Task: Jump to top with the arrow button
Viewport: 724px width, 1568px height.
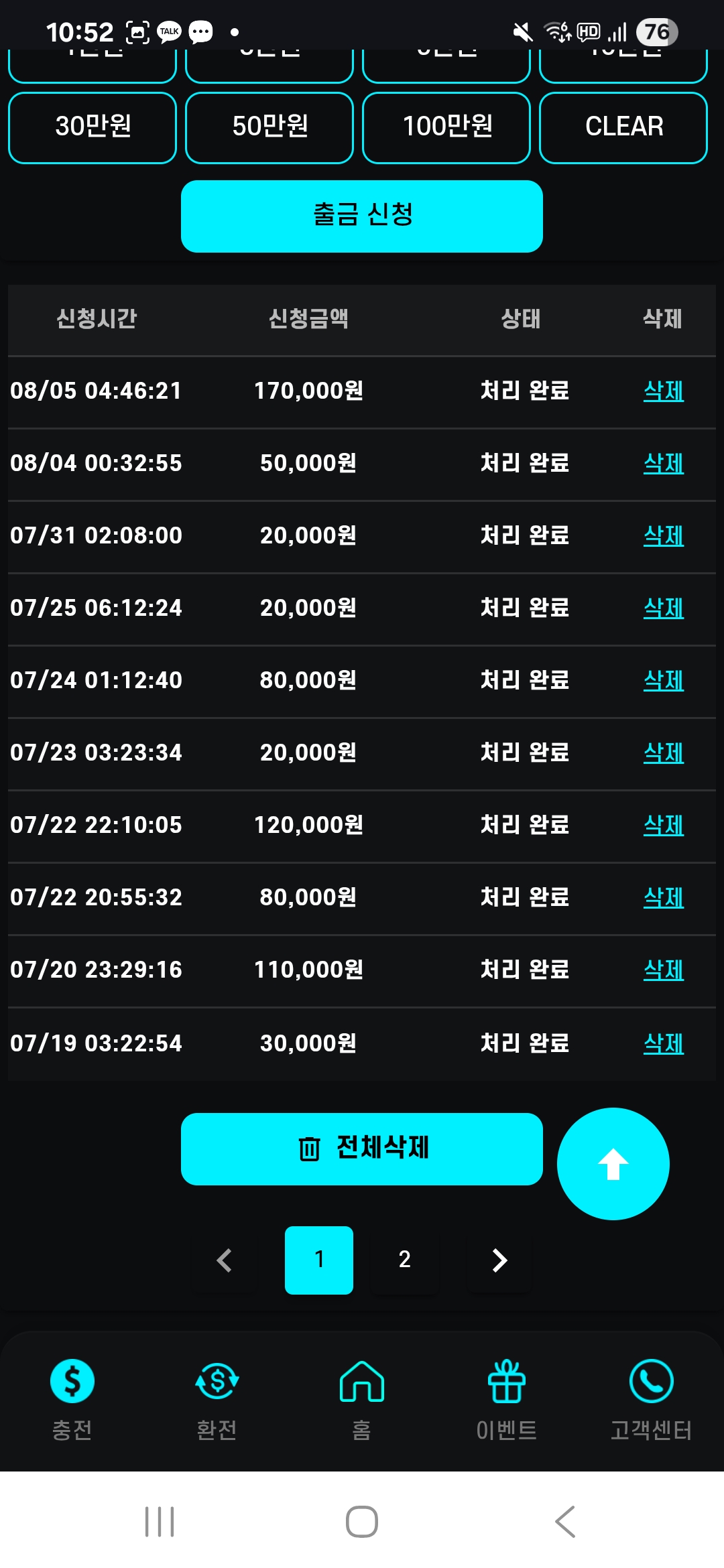Action: tap(613, 1163)
